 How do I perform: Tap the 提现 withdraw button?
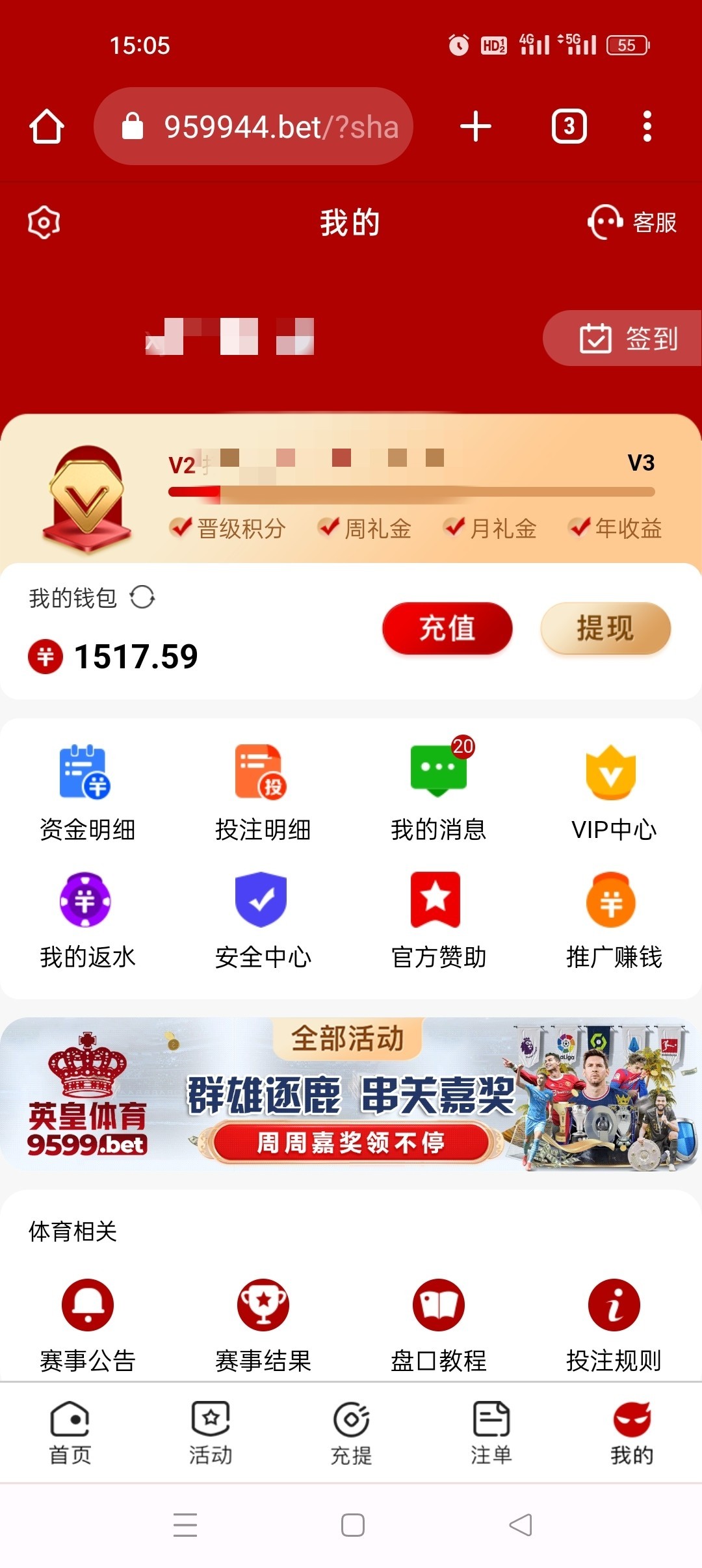605,628
